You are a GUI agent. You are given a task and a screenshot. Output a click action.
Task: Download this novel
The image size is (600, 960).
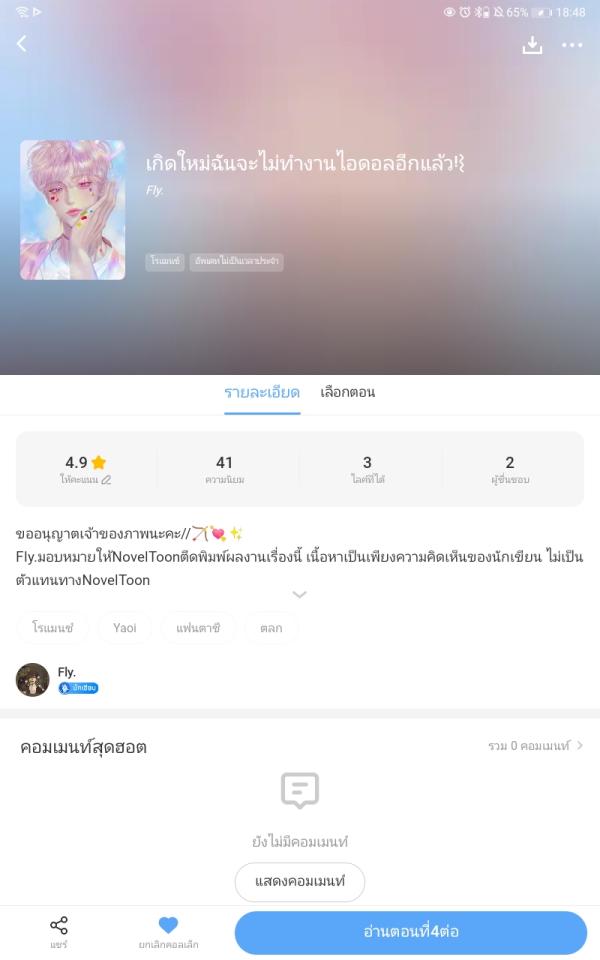pyautogui.click(x=532, y=45)
